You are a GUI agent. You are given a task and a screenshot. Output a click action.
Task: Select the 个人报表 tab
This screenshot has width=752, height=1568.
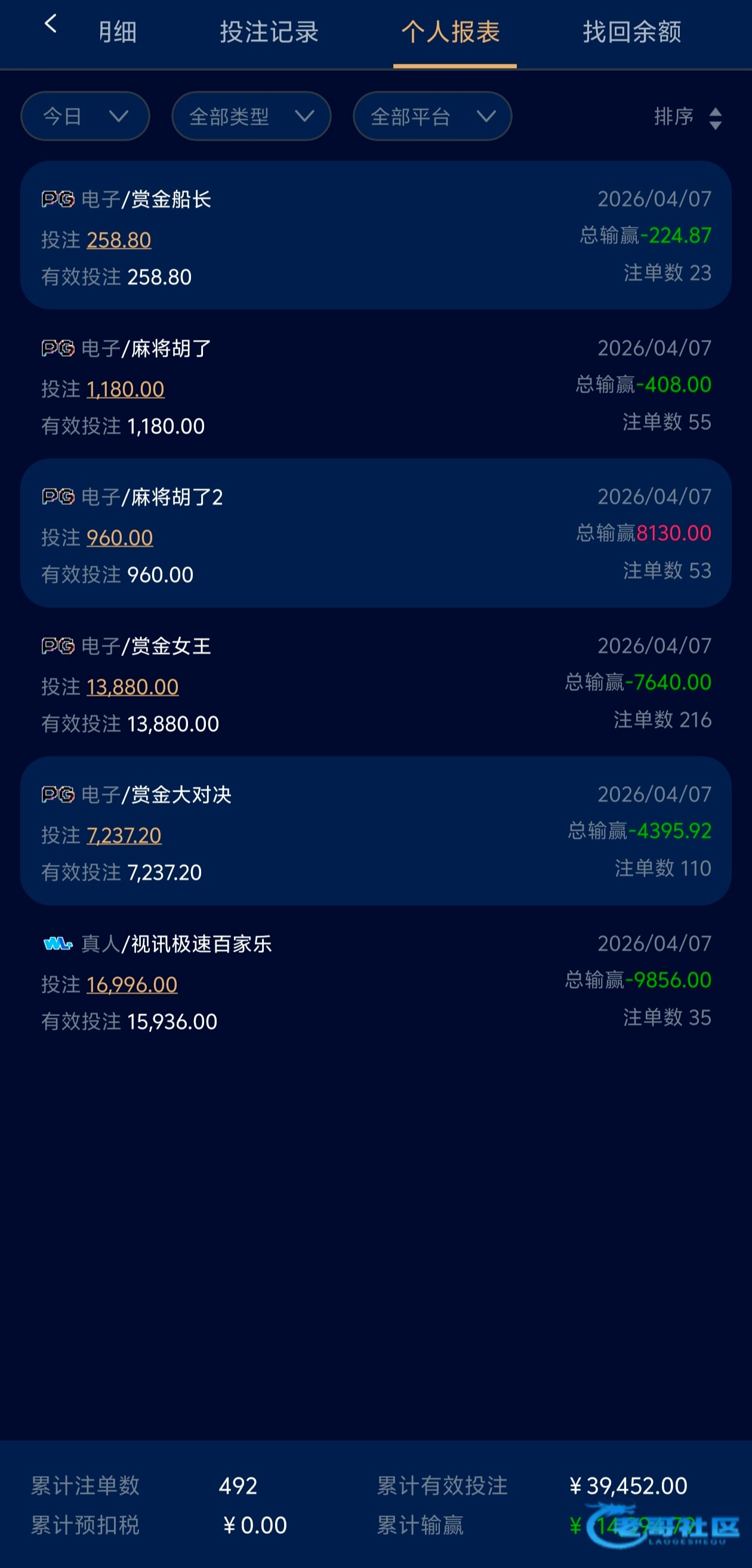coord(451,32)
